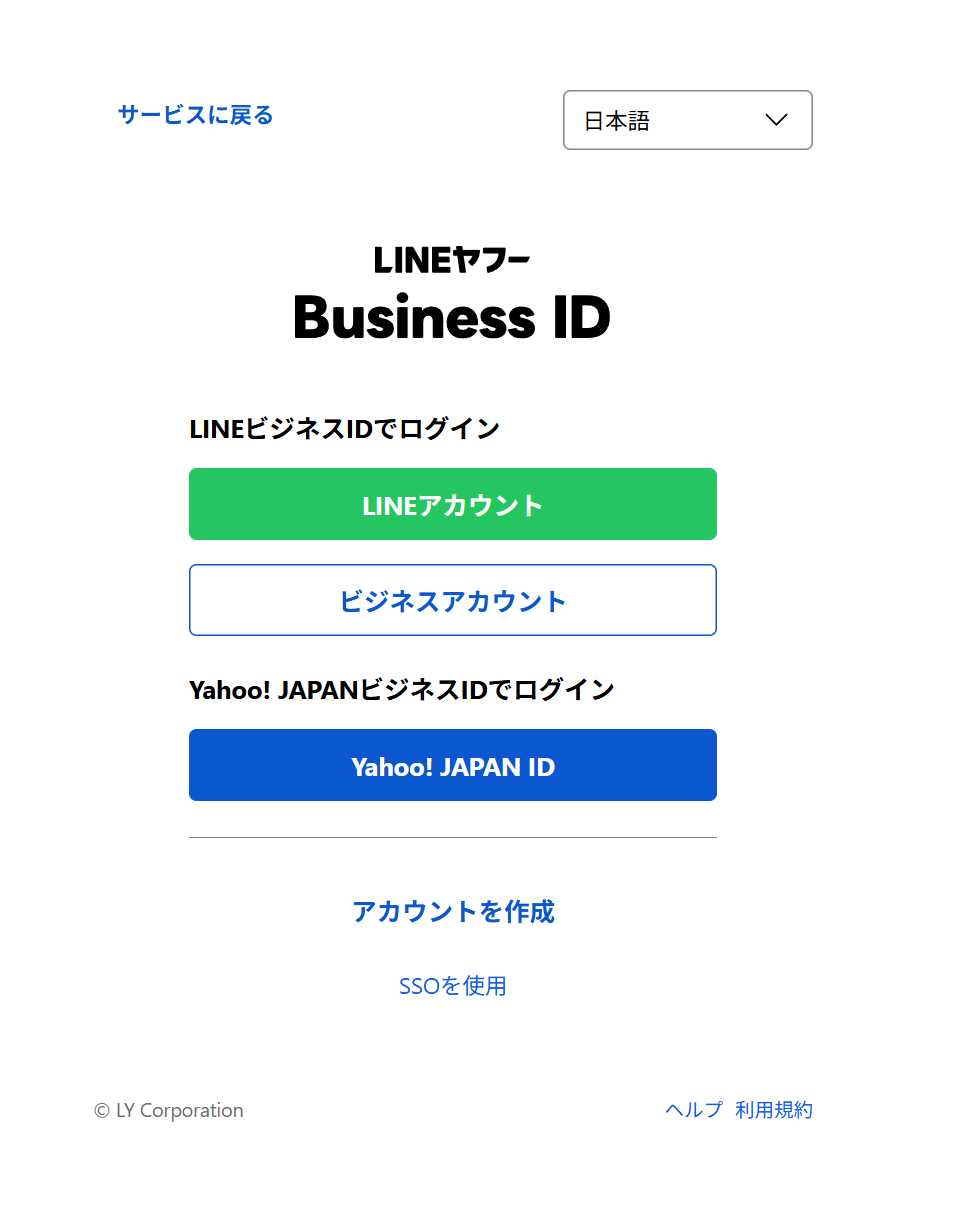The width and height of the screenshot is (961, 1228).
Task: Choose the ビジネスアカウント login button
Action: [x=452, y=600]
